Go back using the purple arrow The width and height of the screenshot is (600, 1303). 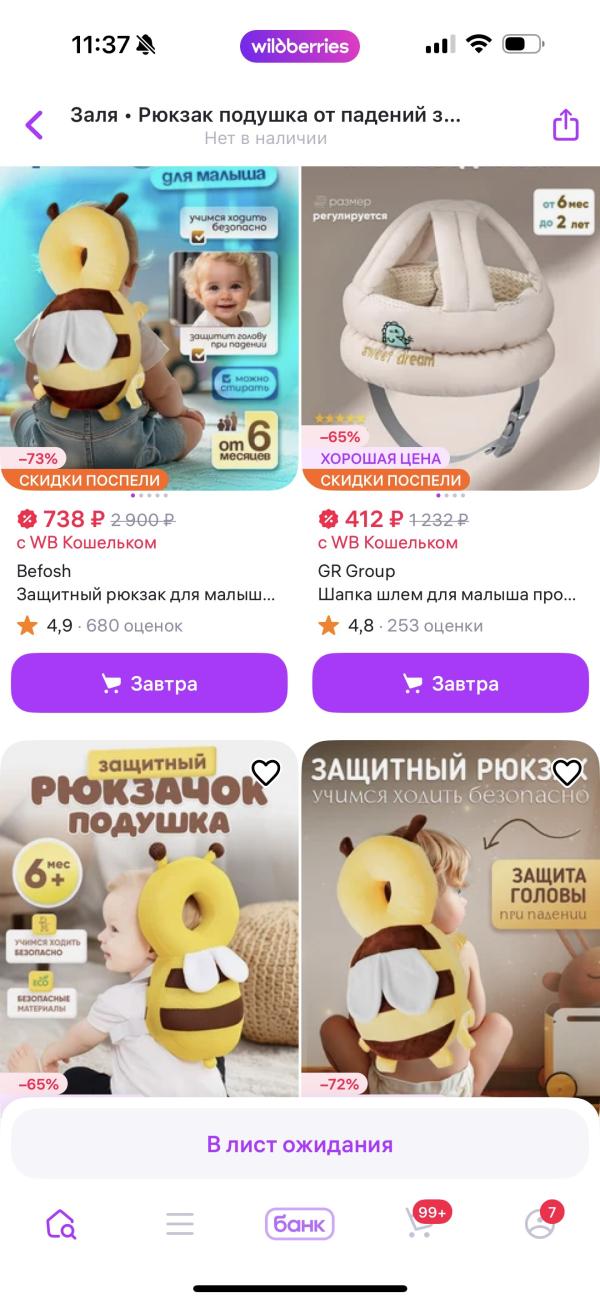tap(35, 125)
